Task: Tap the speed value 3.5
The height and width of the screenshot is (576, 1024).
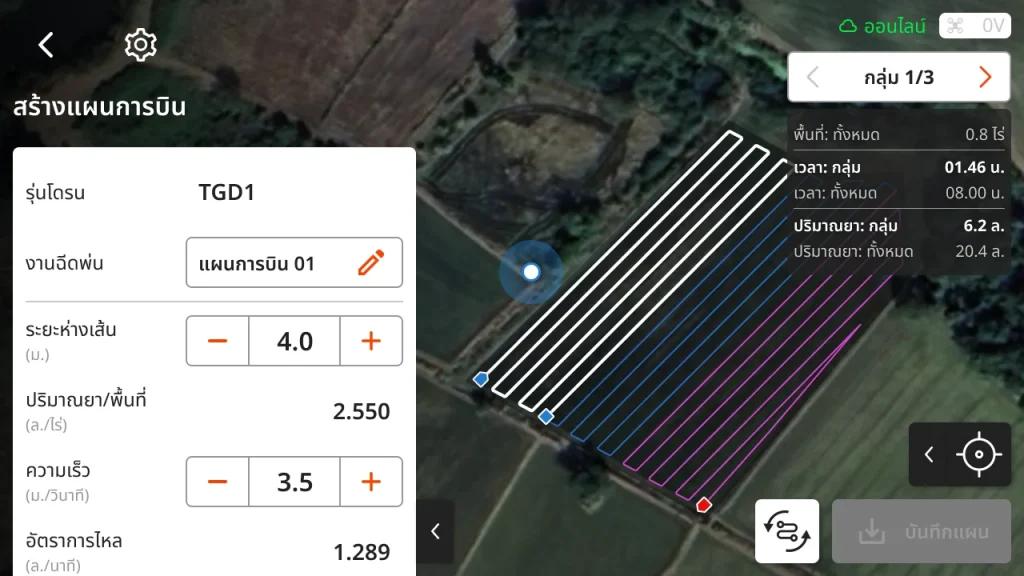Action: [x=294, y=482]
